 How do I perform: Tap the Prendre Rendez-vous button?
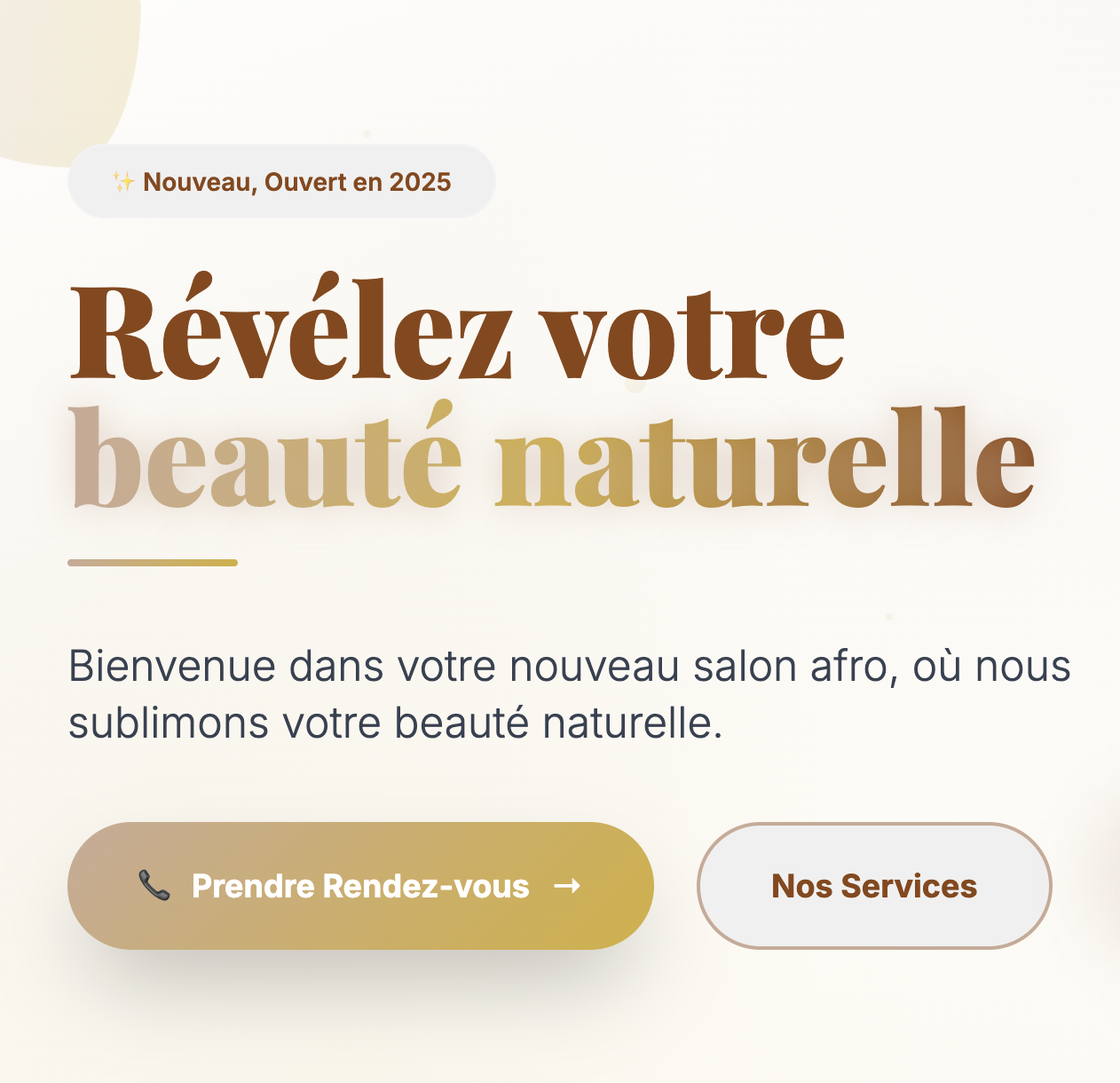pyautogui.click(x=360, y=886)
